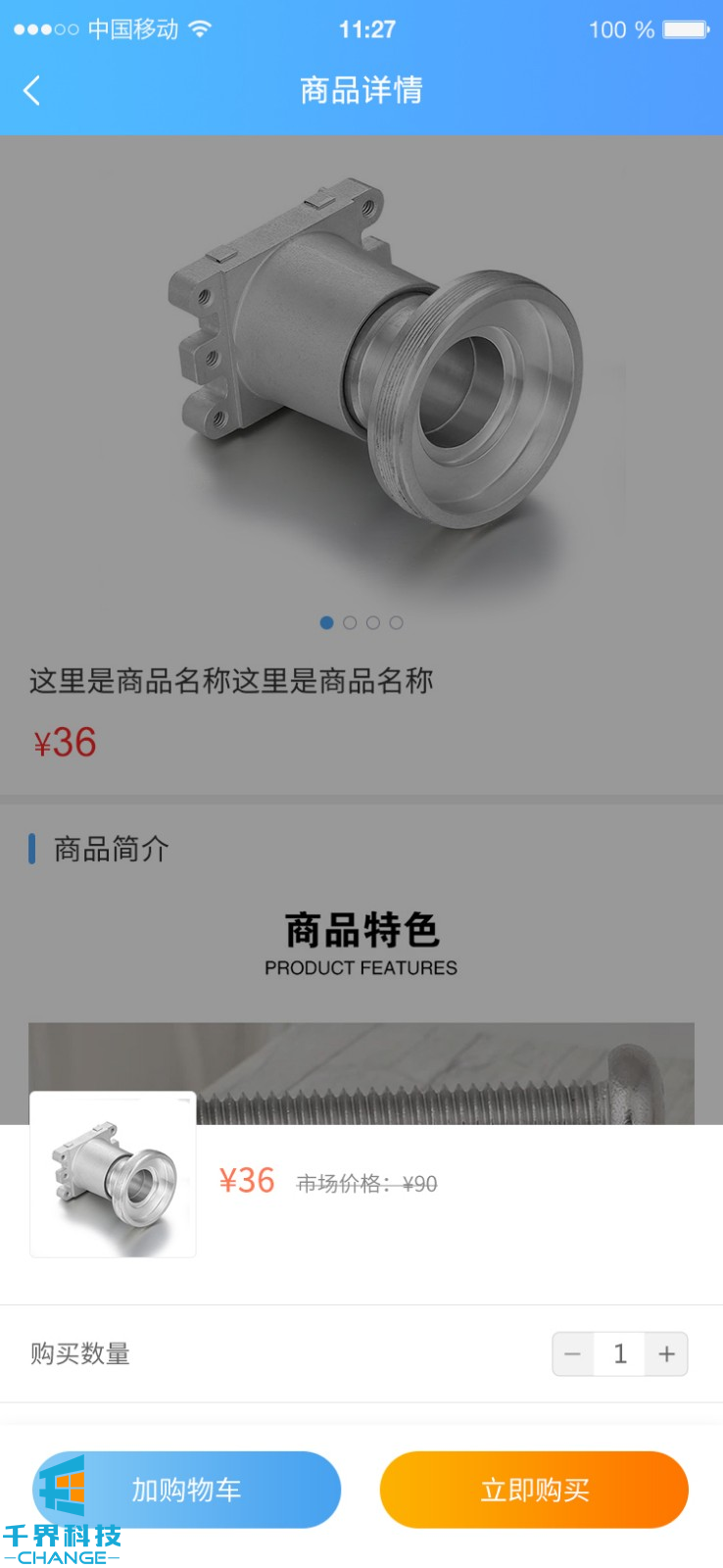723x1568 pixels.
Task: Open the product thumbnail beside the ¥36 price
Action: (x=114, y=1174)
